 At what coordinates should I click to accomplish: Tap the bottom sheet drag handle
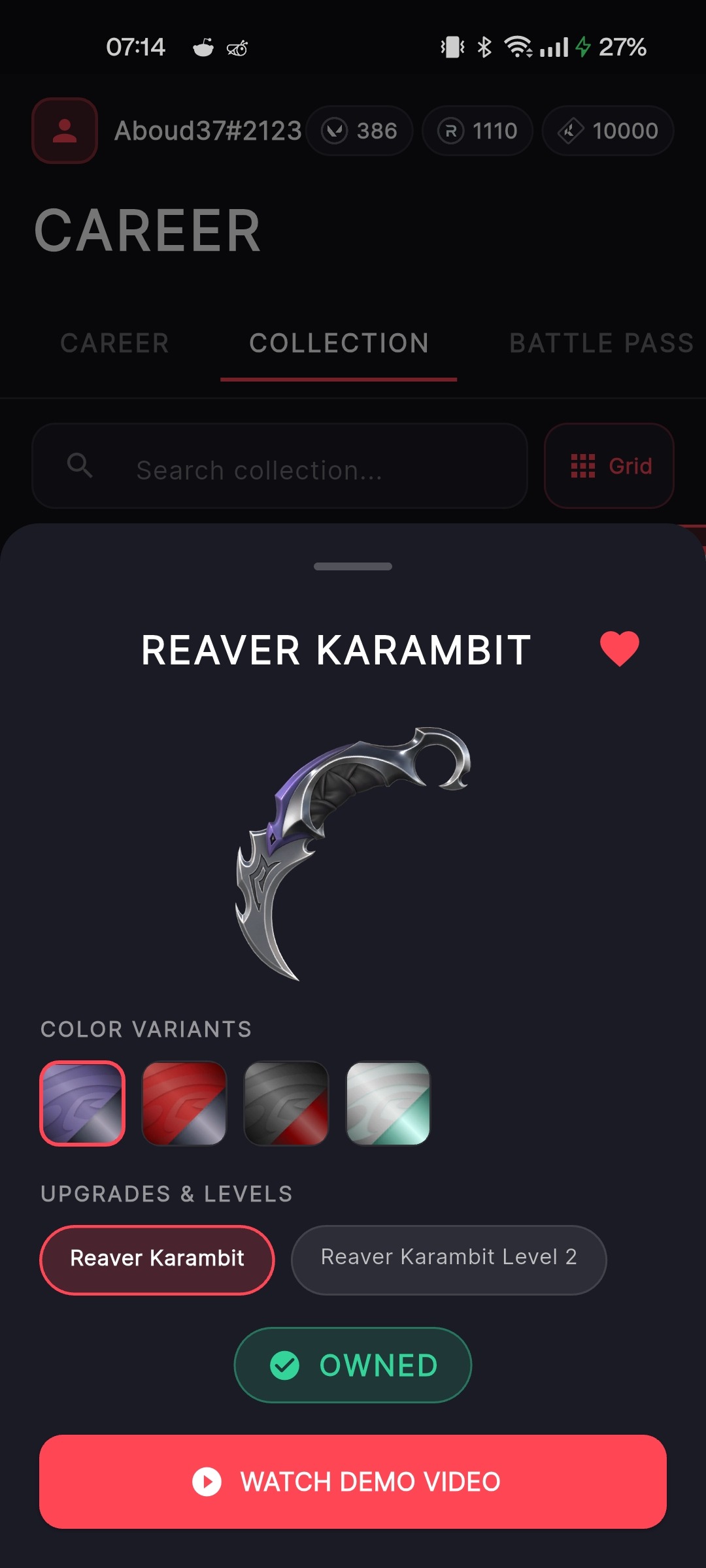[353, 566]
